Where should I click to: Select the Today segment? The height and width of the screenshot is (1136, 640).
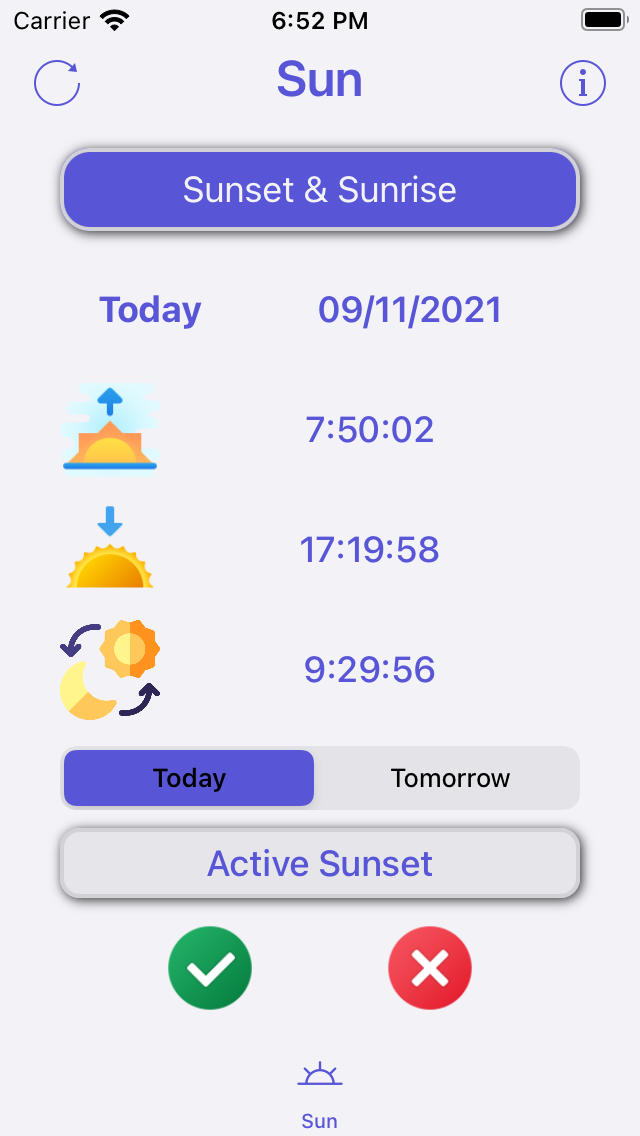[189, 778]
